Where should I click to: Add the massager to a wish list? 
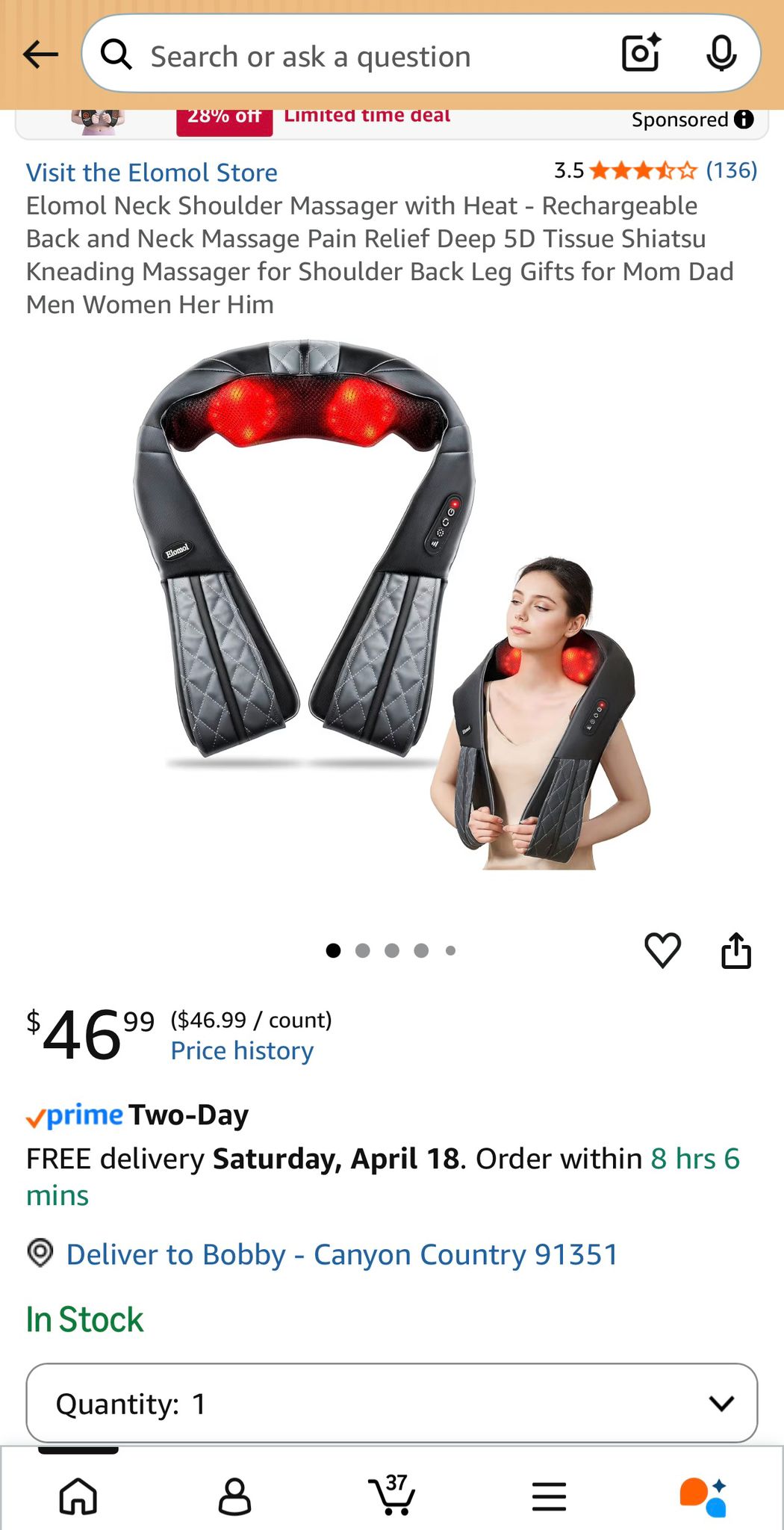pos(662,950)
